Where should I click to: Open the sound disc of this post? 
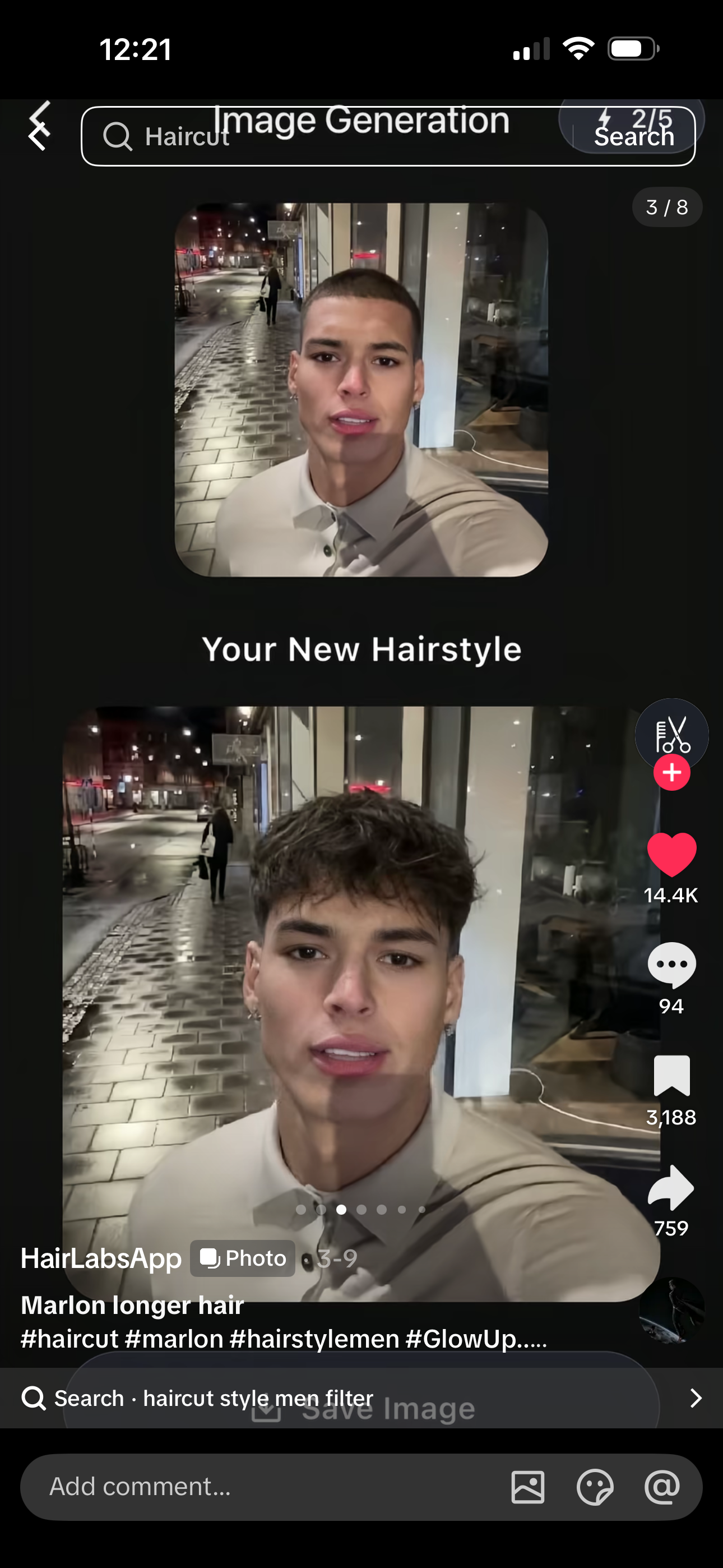(x=671, y=1310)
